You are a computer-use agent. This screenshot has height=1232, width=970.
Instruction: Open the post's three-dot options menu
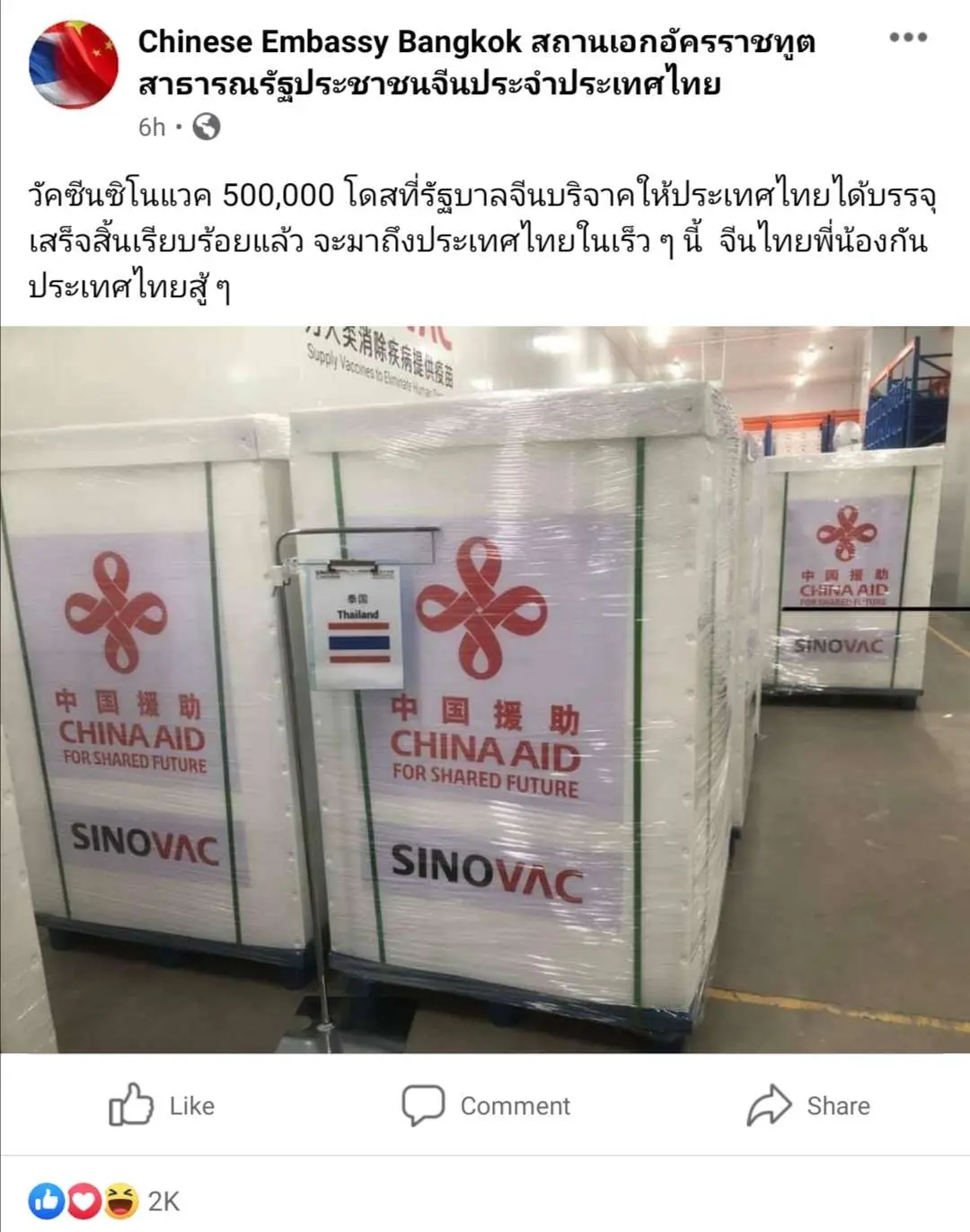coord(907,37)
